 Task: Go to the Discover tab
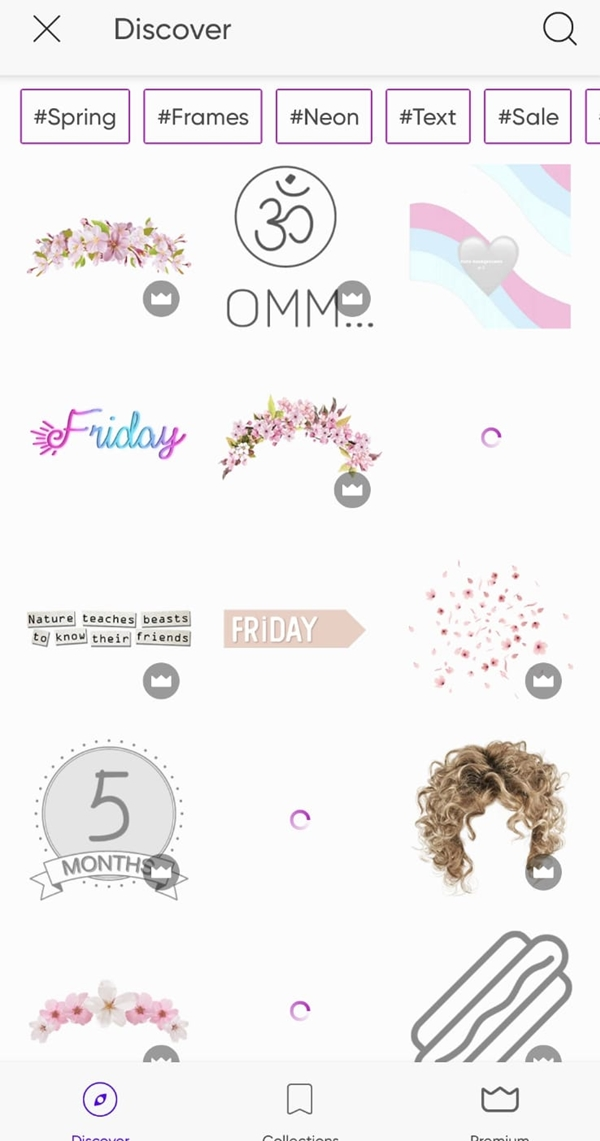click(x=100, y=1108)
